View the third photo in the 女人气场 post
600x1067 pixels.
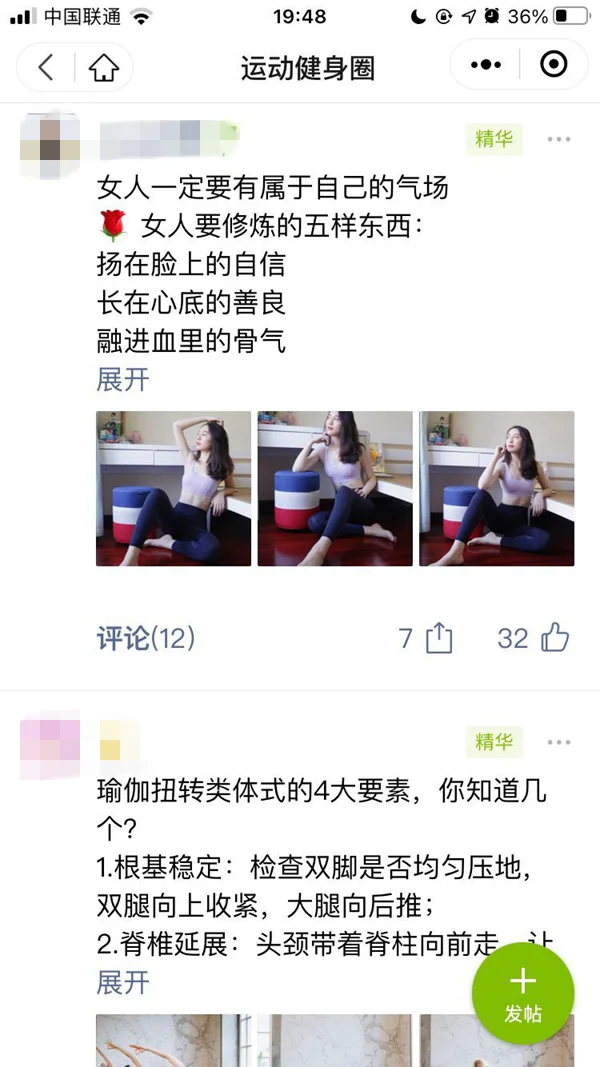(x=496, y=488)
